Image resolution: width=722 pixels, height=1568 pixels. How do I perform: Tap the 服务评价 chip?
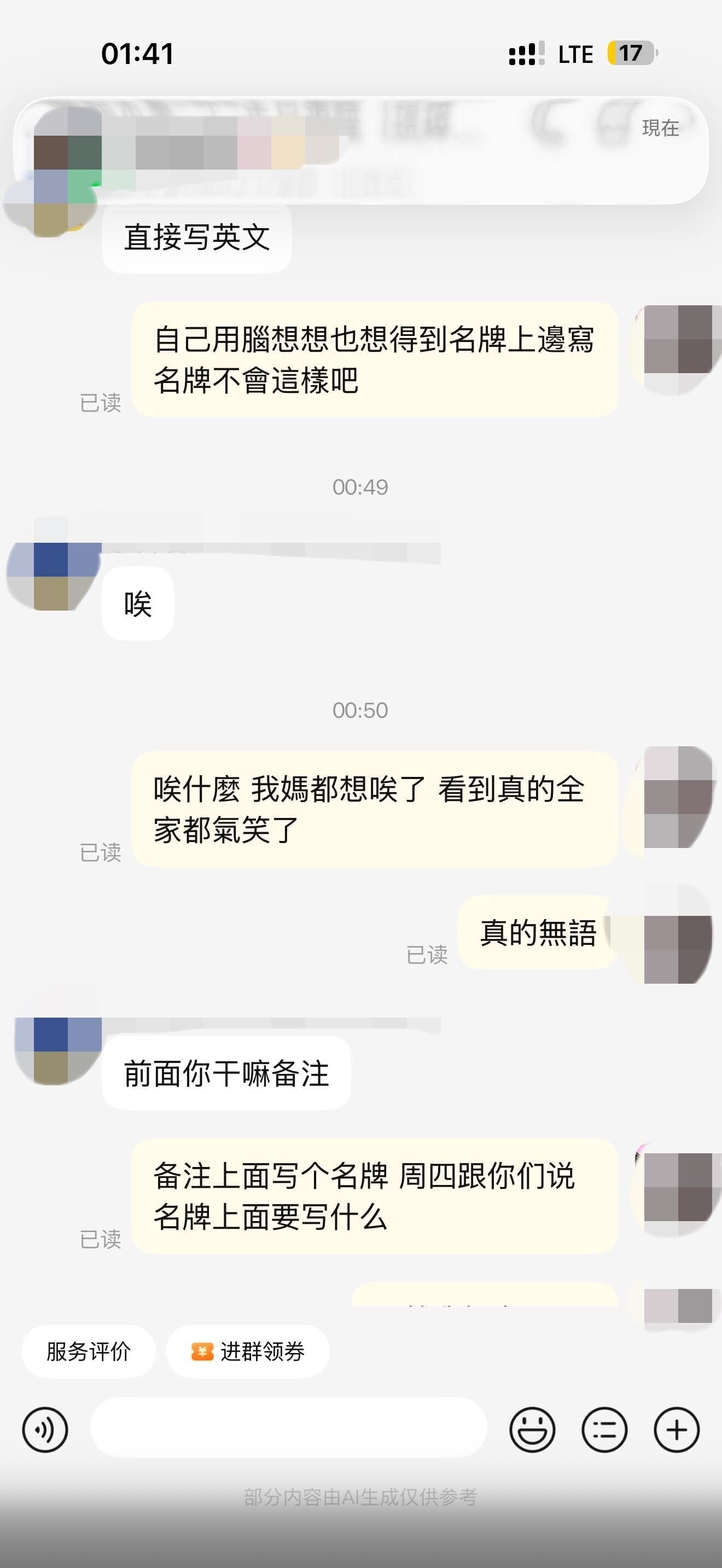click(89, 1351)
